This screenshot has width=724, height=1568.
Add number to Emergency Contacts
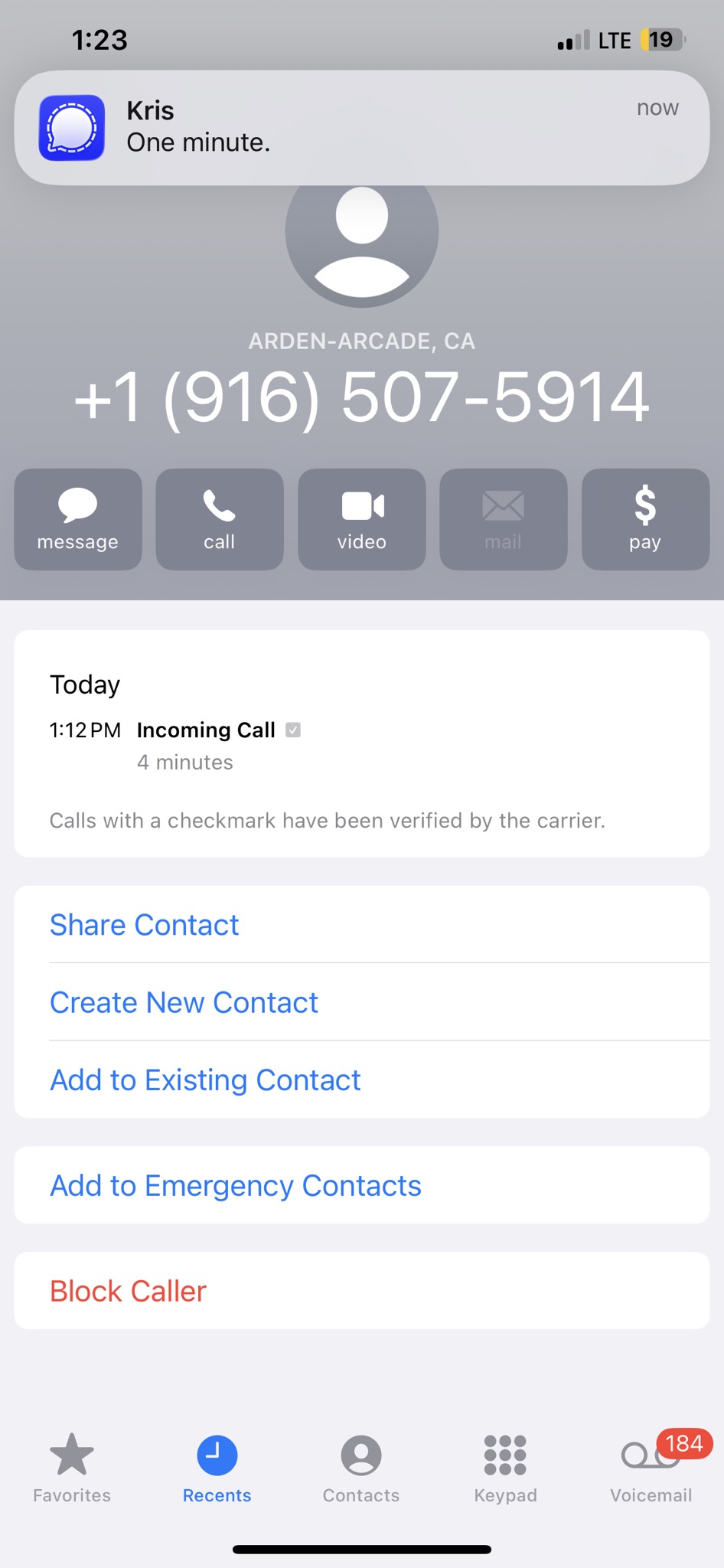coord(362,1185)
